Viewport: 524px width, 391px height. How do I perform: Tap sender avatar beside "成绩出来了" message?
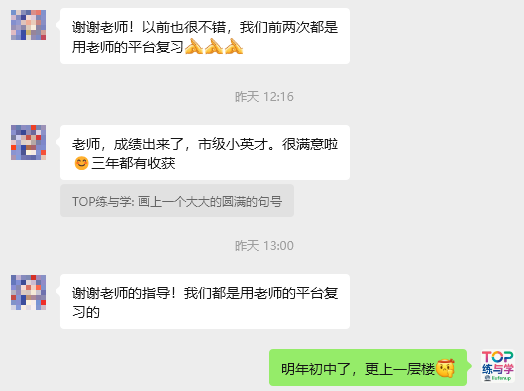click(x=28, y=142)
